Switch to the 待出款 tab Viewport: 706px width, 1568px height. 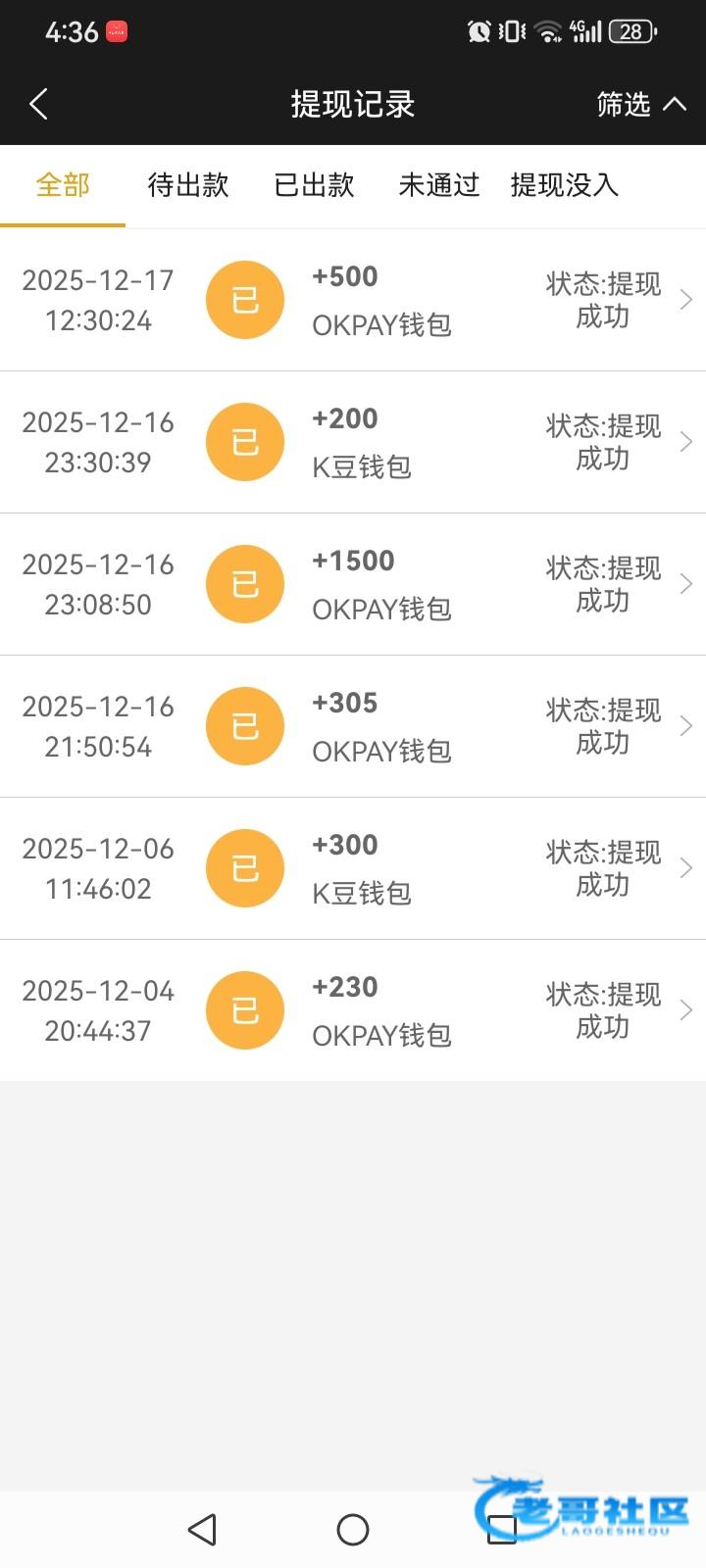[x=188, y=185]
